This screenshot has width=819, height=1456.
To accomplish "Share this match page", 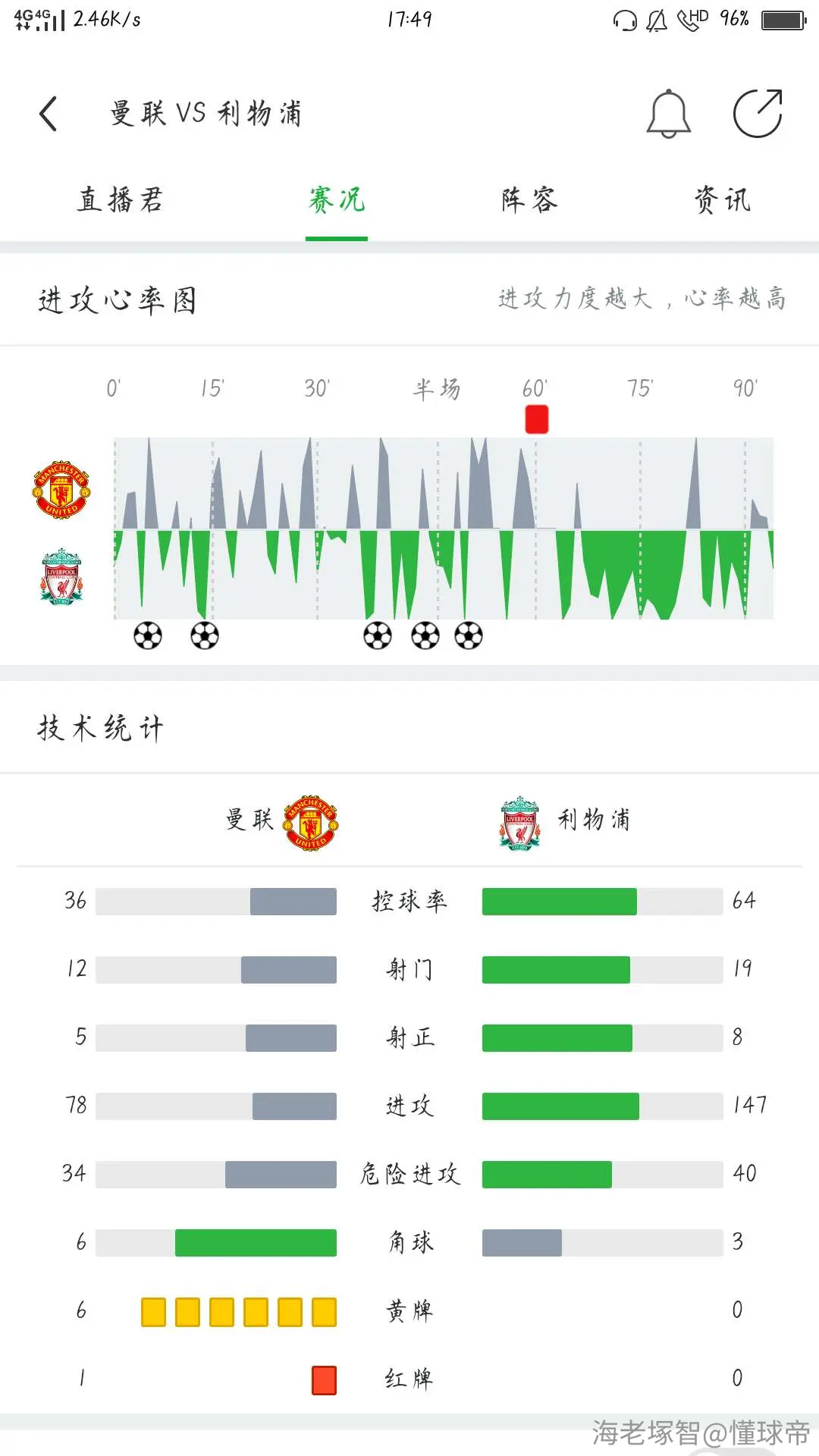I will coord(758,113).
